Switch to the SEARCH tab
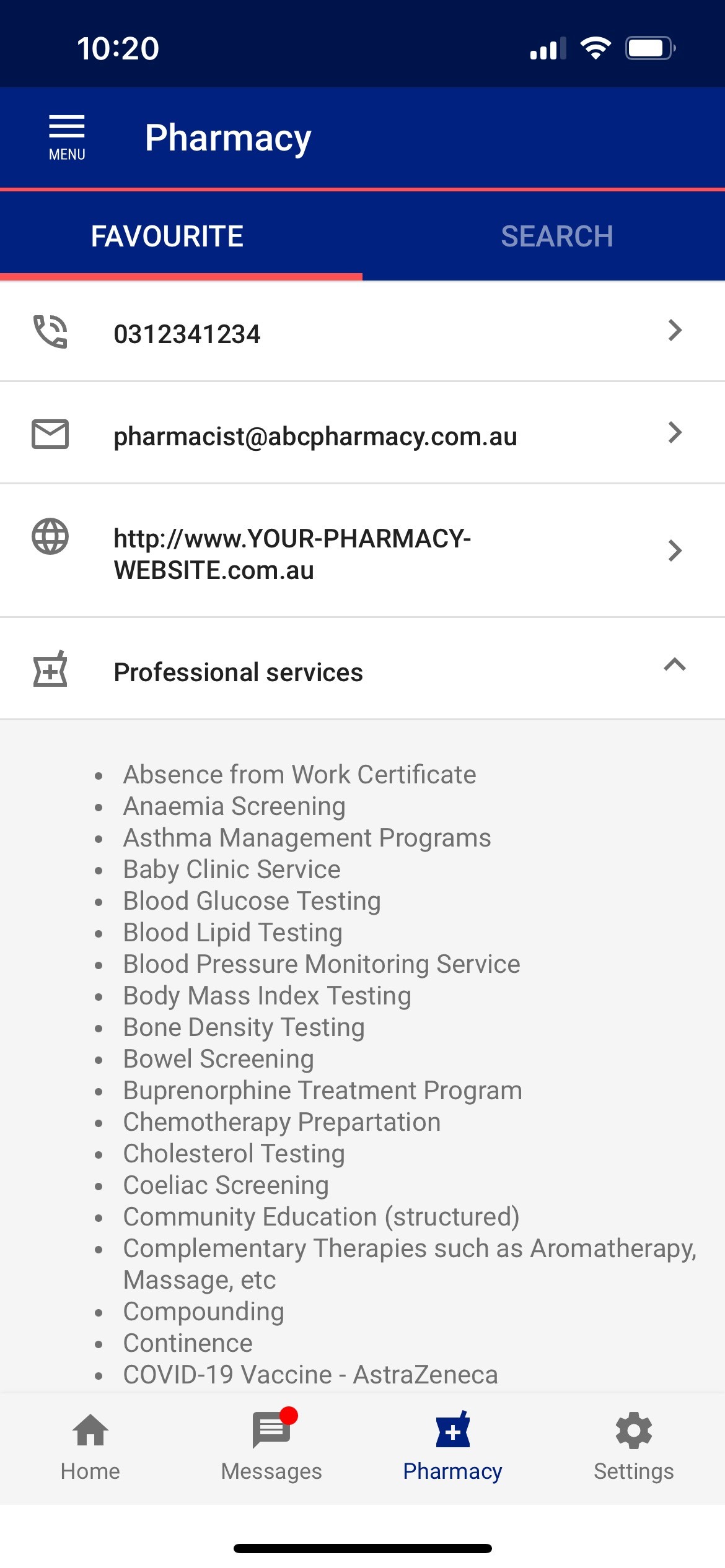The width and height of the screenshot is (725, 1568). [x=544, y=236]
